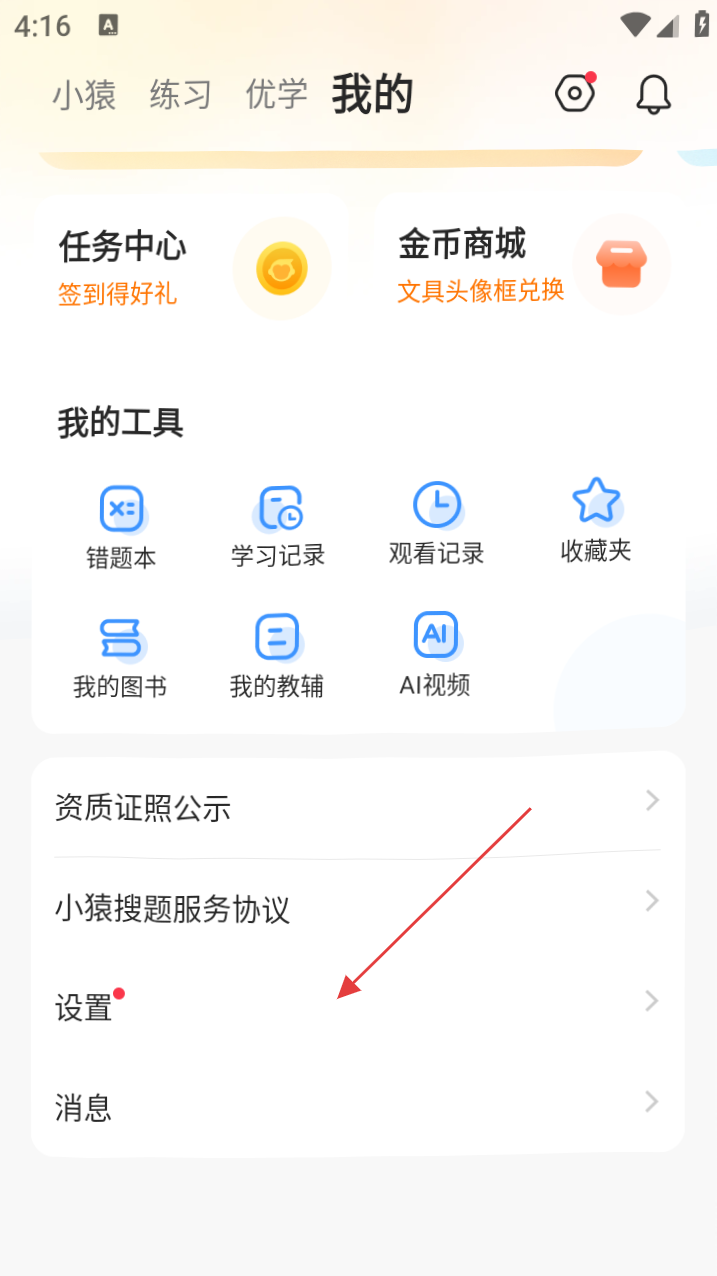Open the notifications bell
Screen dimensions: 717x1276
tap(653, 94)
